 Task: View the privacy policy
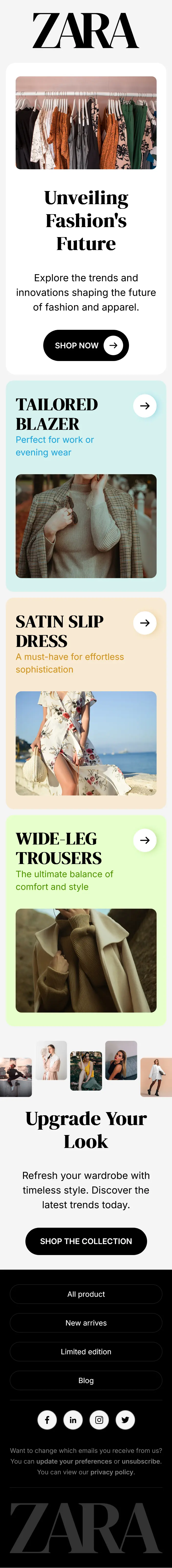click(x=112, y=1472)
